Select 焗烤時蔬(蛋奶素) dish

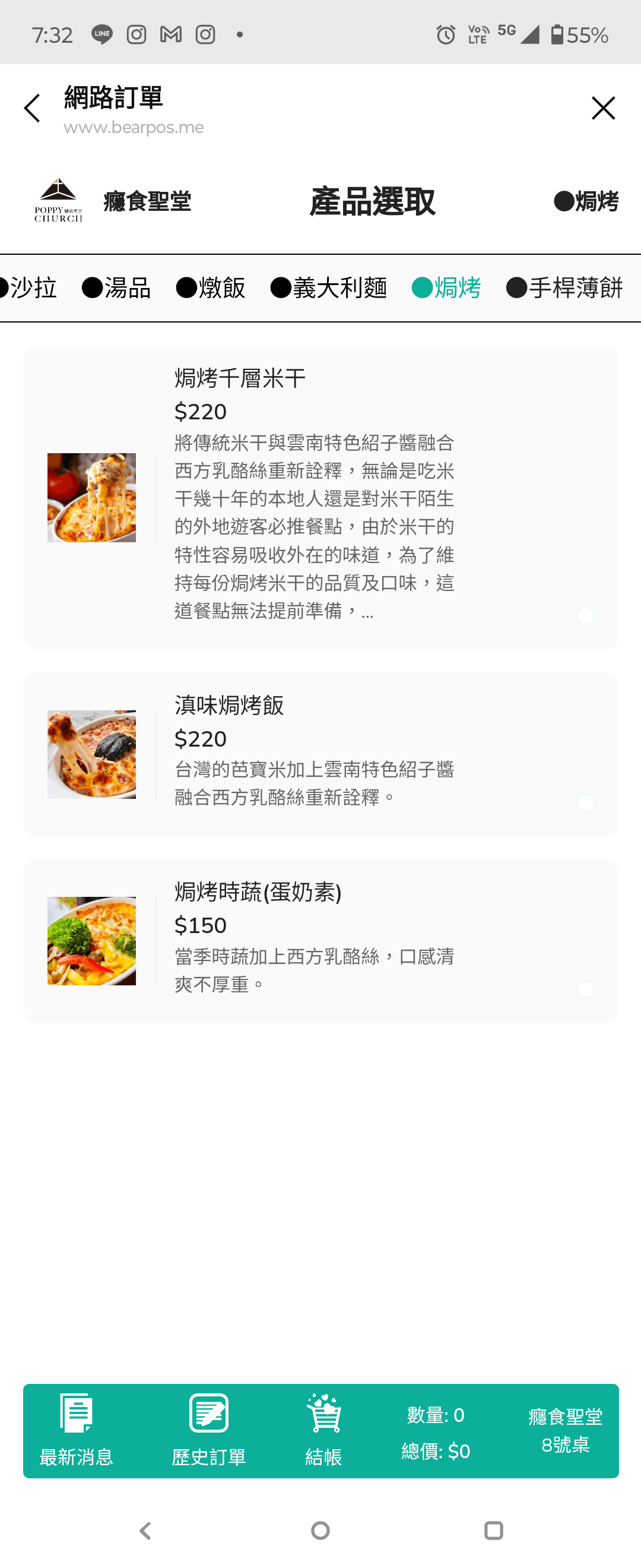click(320, 940)
